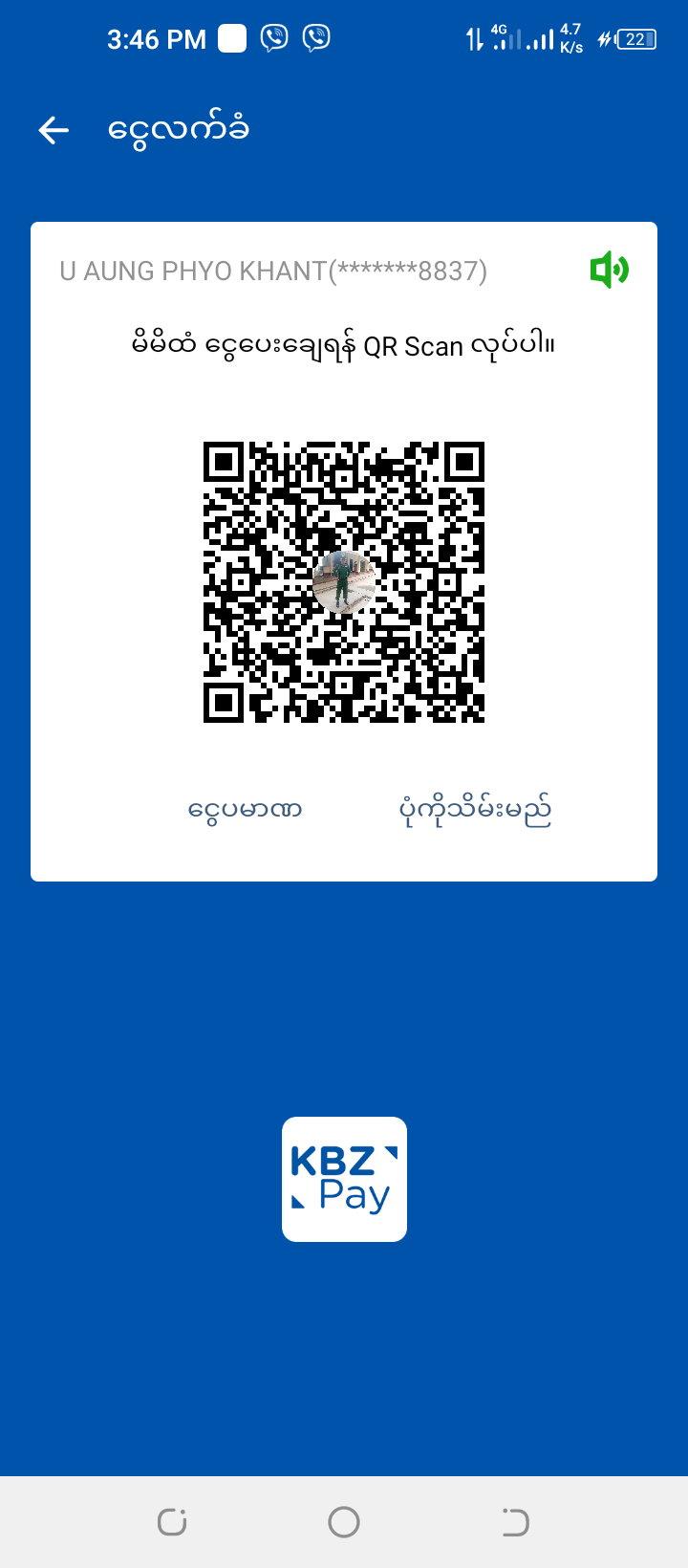Open the recent apps view

click(x=172, y=1521)
